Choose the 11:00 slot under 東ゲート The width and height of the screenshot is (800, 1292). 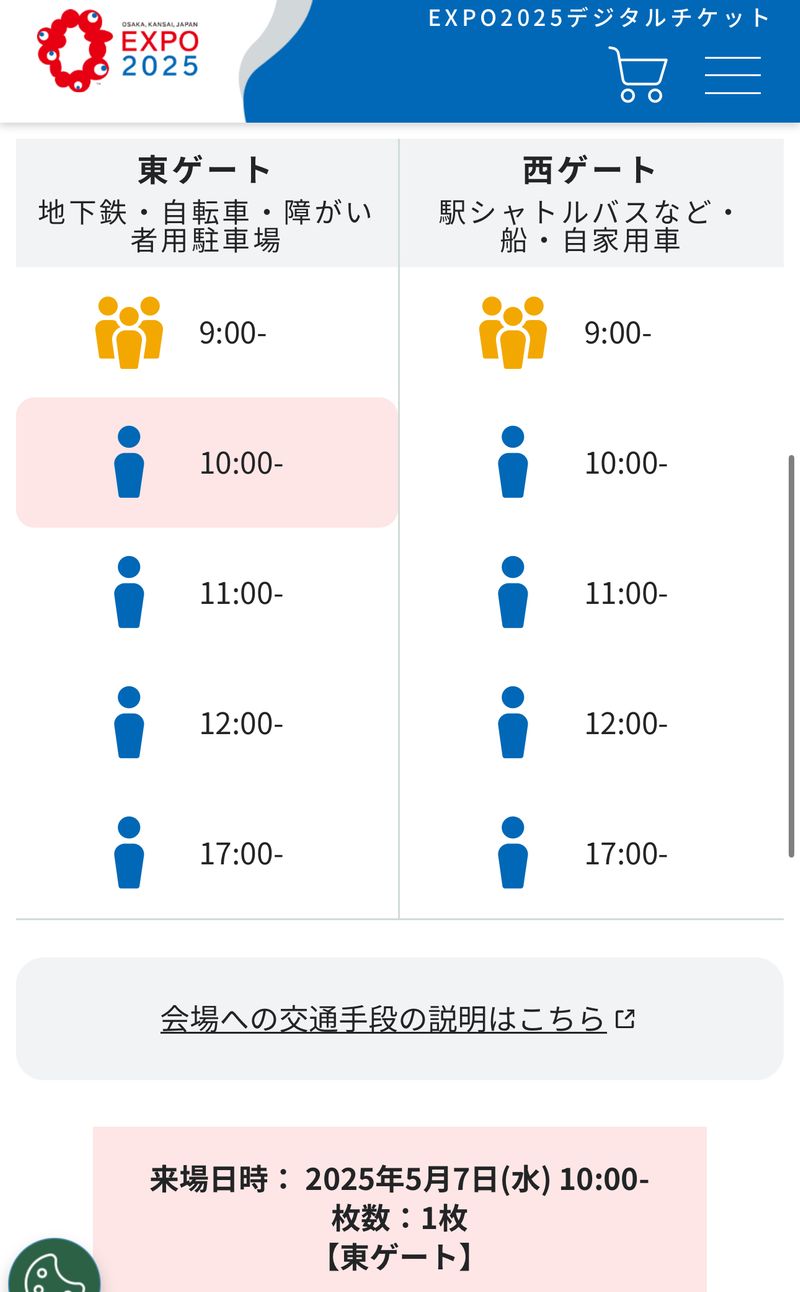tap(207, 593)
